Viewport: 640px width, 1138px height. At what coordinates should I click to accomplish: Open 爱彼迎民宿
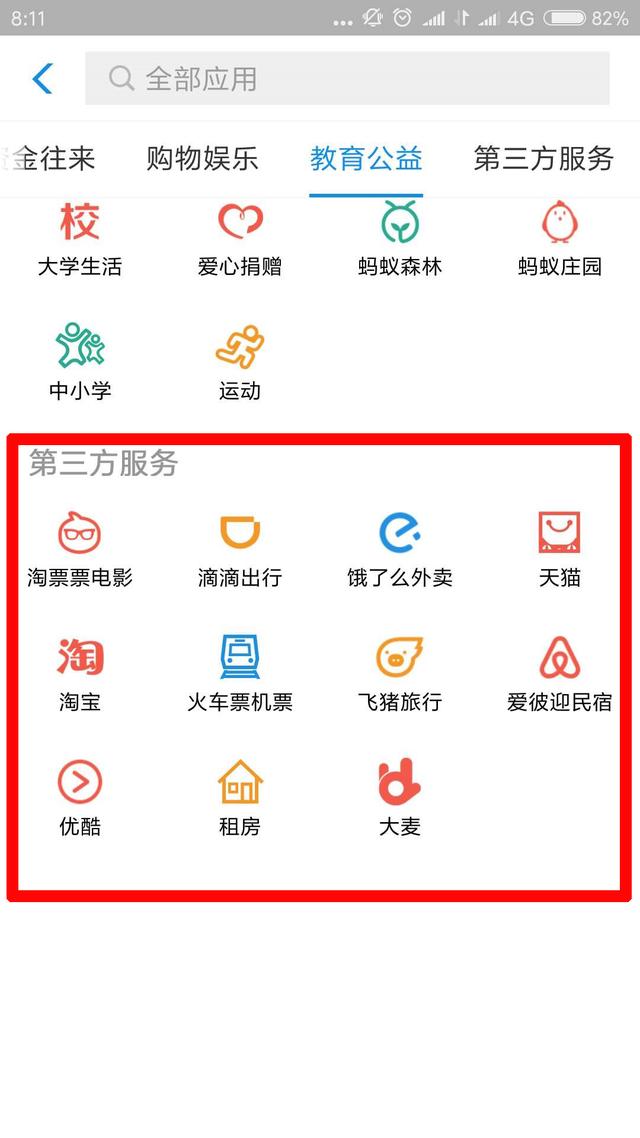(560, 674)
